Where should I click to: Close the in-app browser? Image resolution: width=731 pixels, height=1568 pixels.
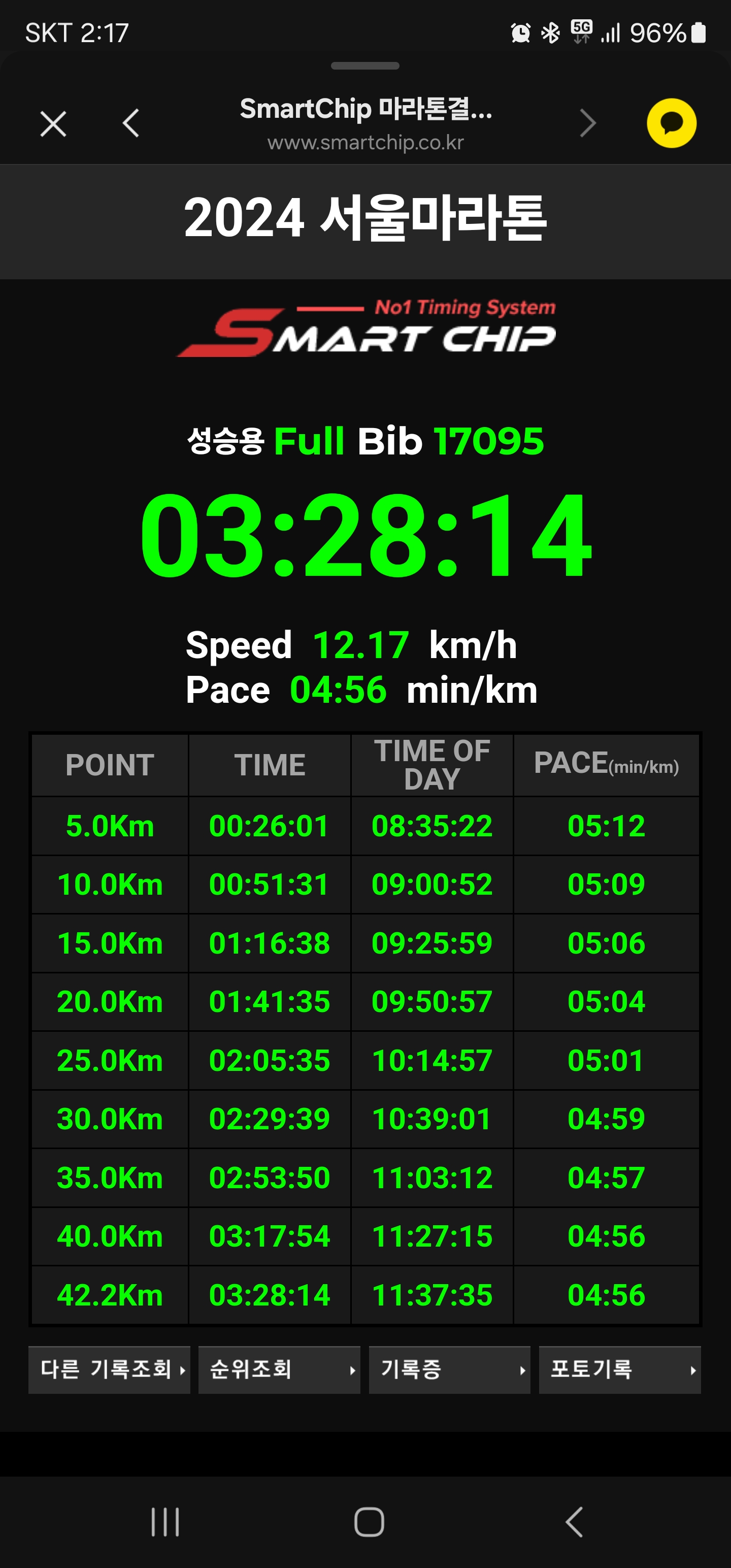54,124
